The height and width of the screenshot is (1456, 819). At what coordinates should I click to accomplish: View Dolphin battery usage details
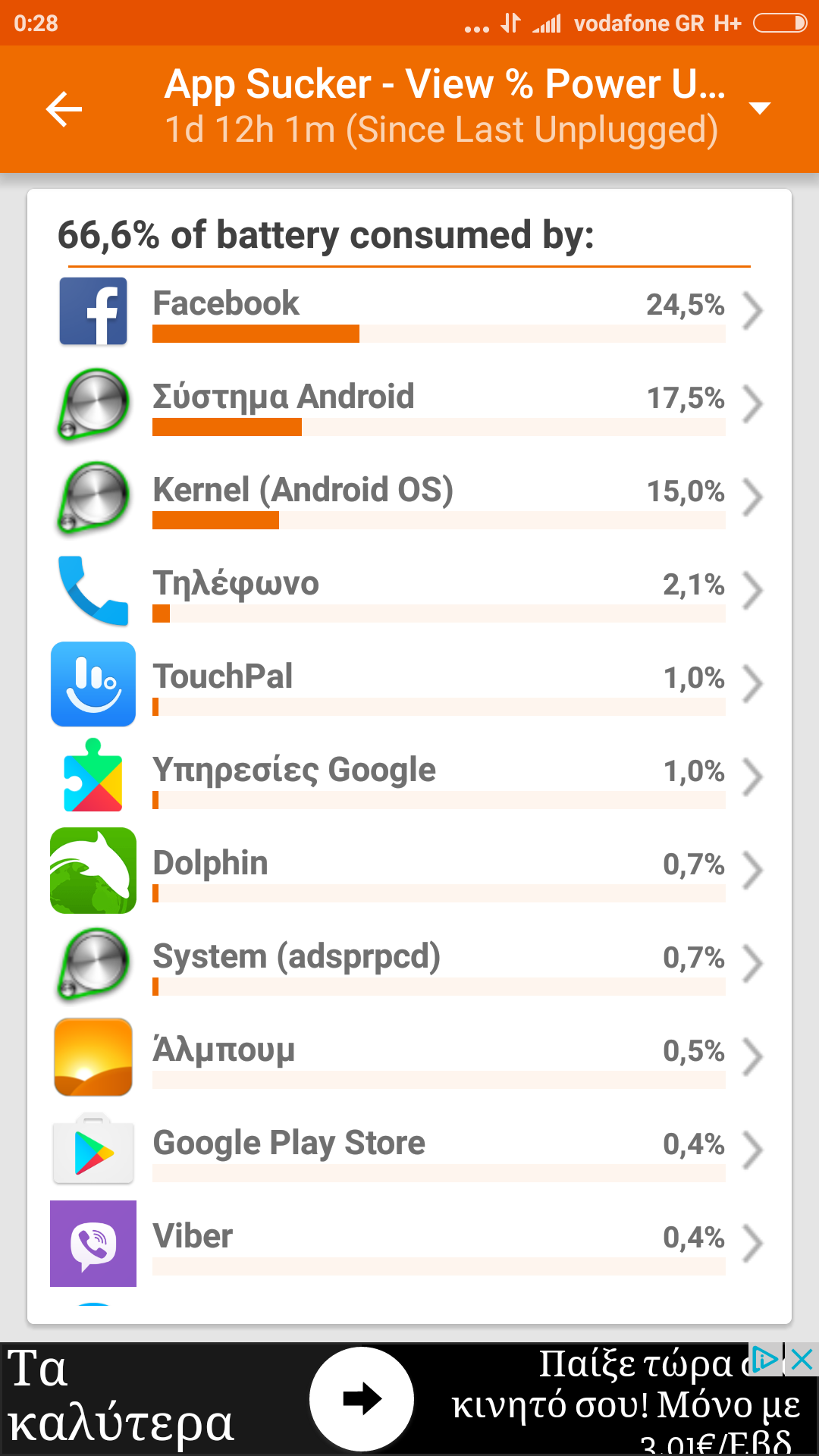point(409,871)
